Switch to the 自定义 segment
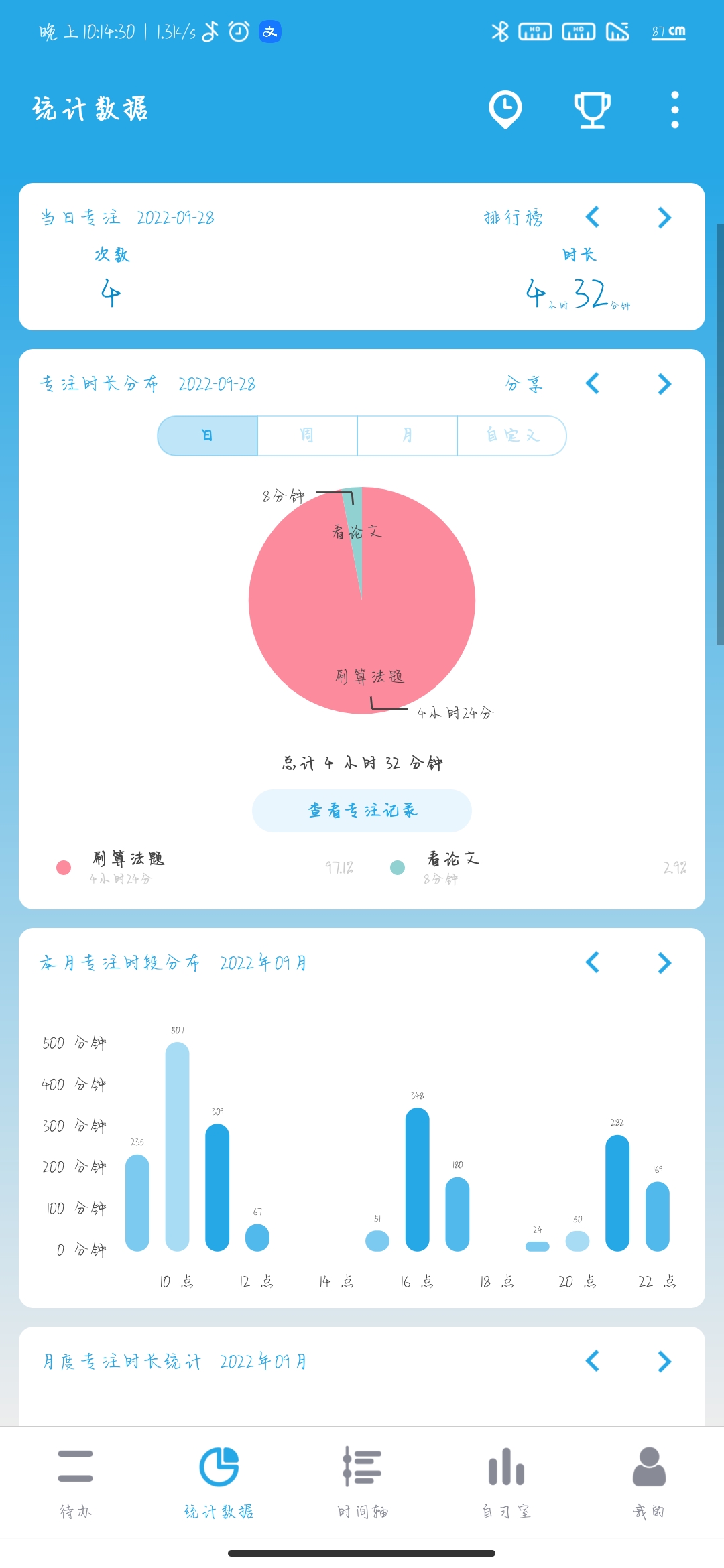This screenshot has width=724, height=1568. click(512, 436)
